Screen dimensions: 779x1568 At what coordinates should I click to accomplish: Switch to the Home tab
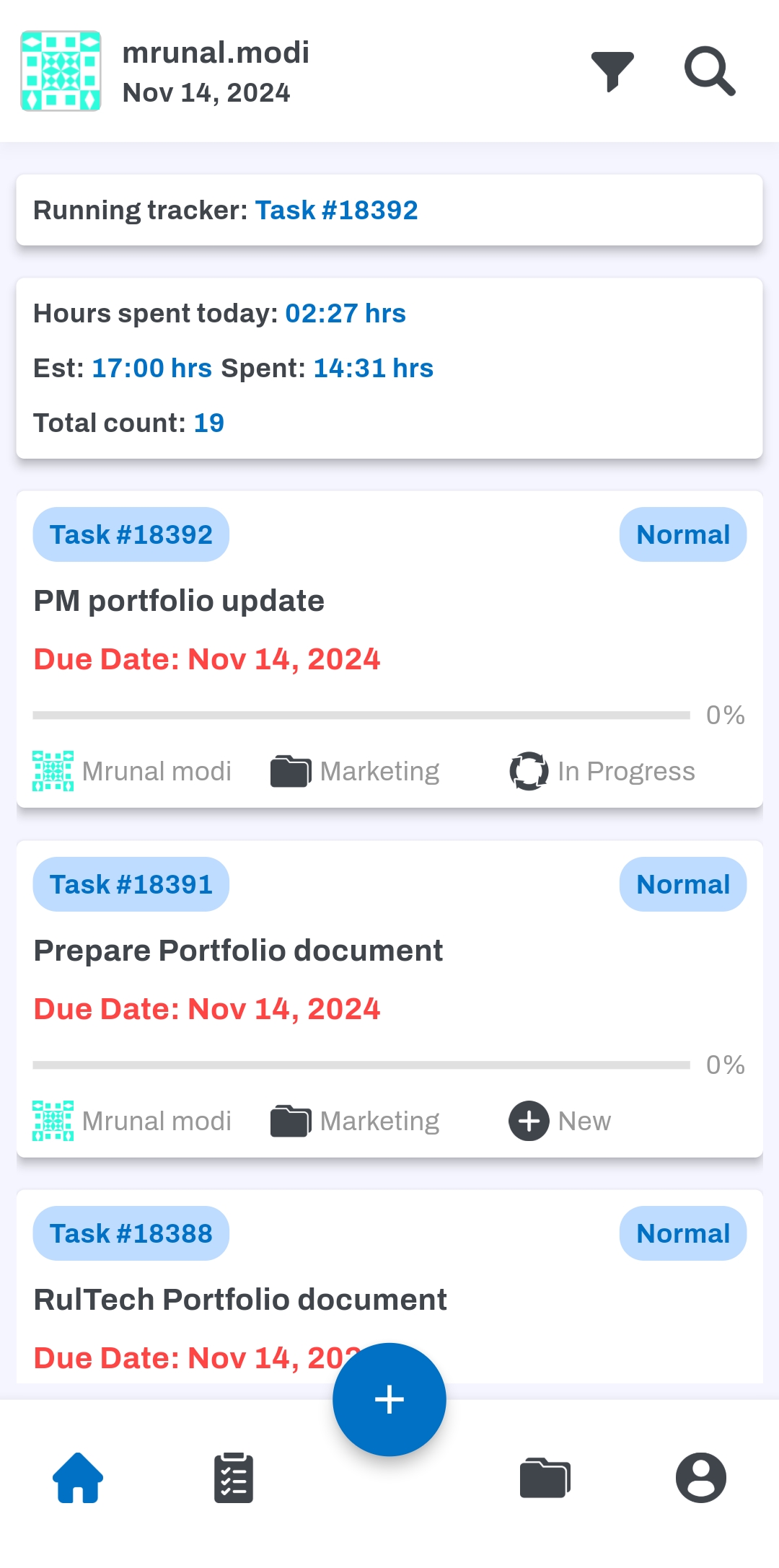78,1478
